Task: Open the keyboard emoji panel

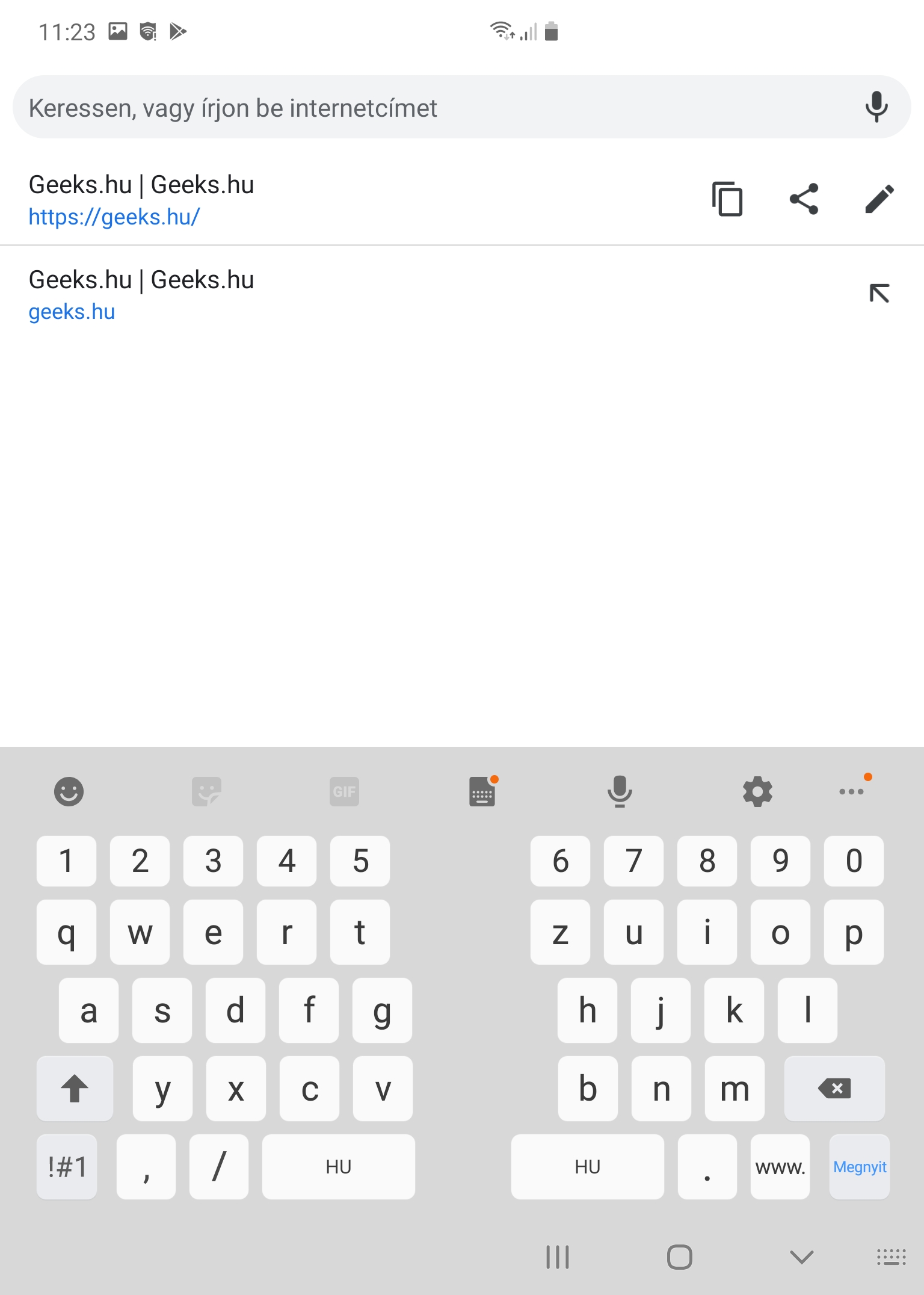Action: [69, 791]
